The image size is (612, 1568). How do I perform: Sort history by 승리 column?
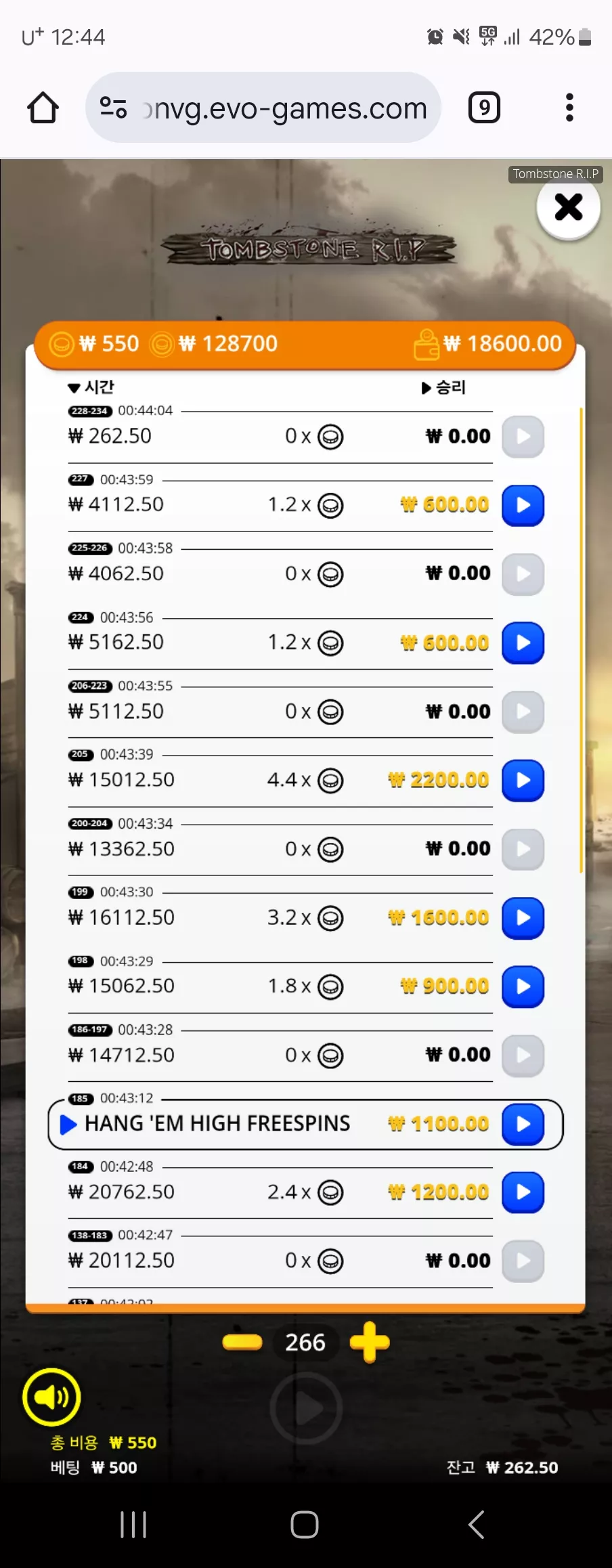tap(443, 387)
